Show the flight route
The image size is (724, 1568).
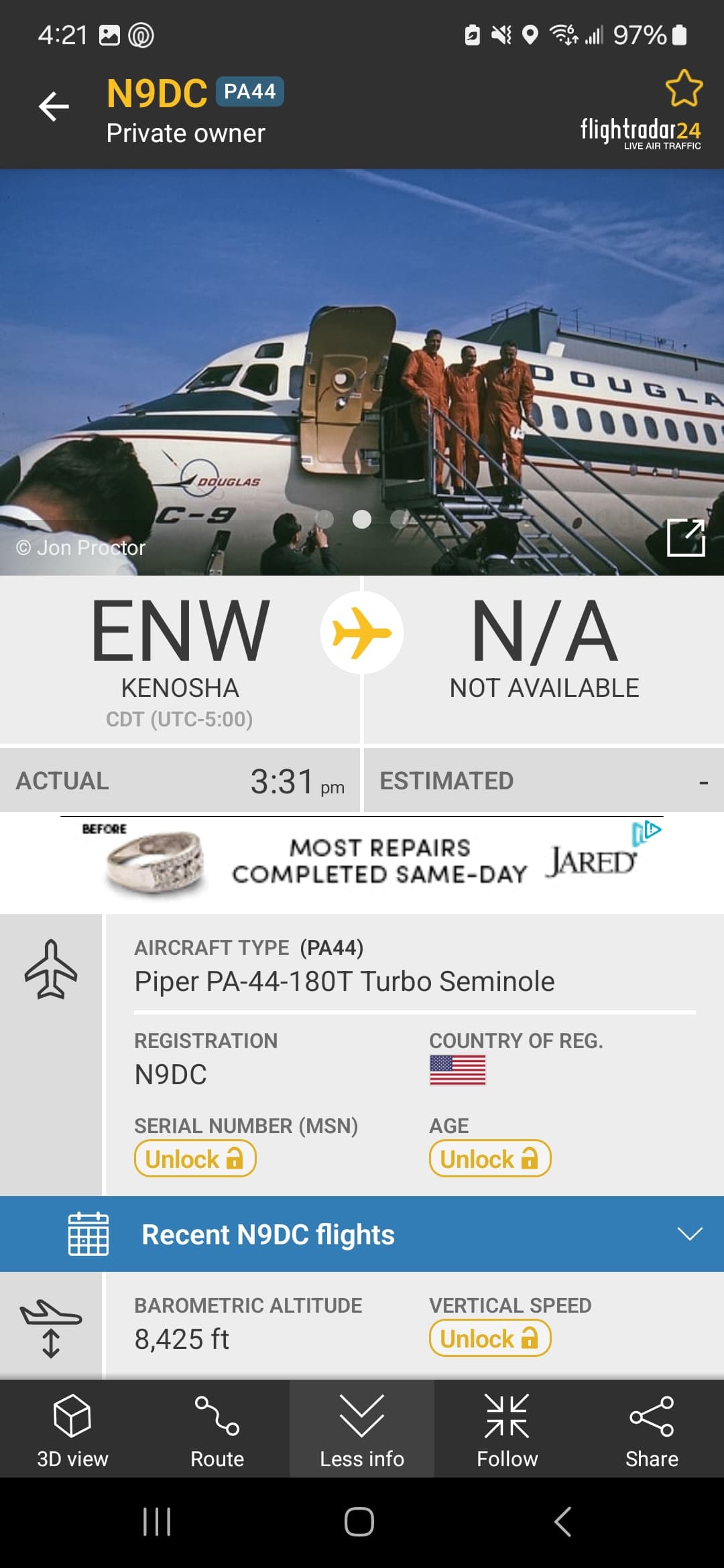click(x=217, y=1429)
